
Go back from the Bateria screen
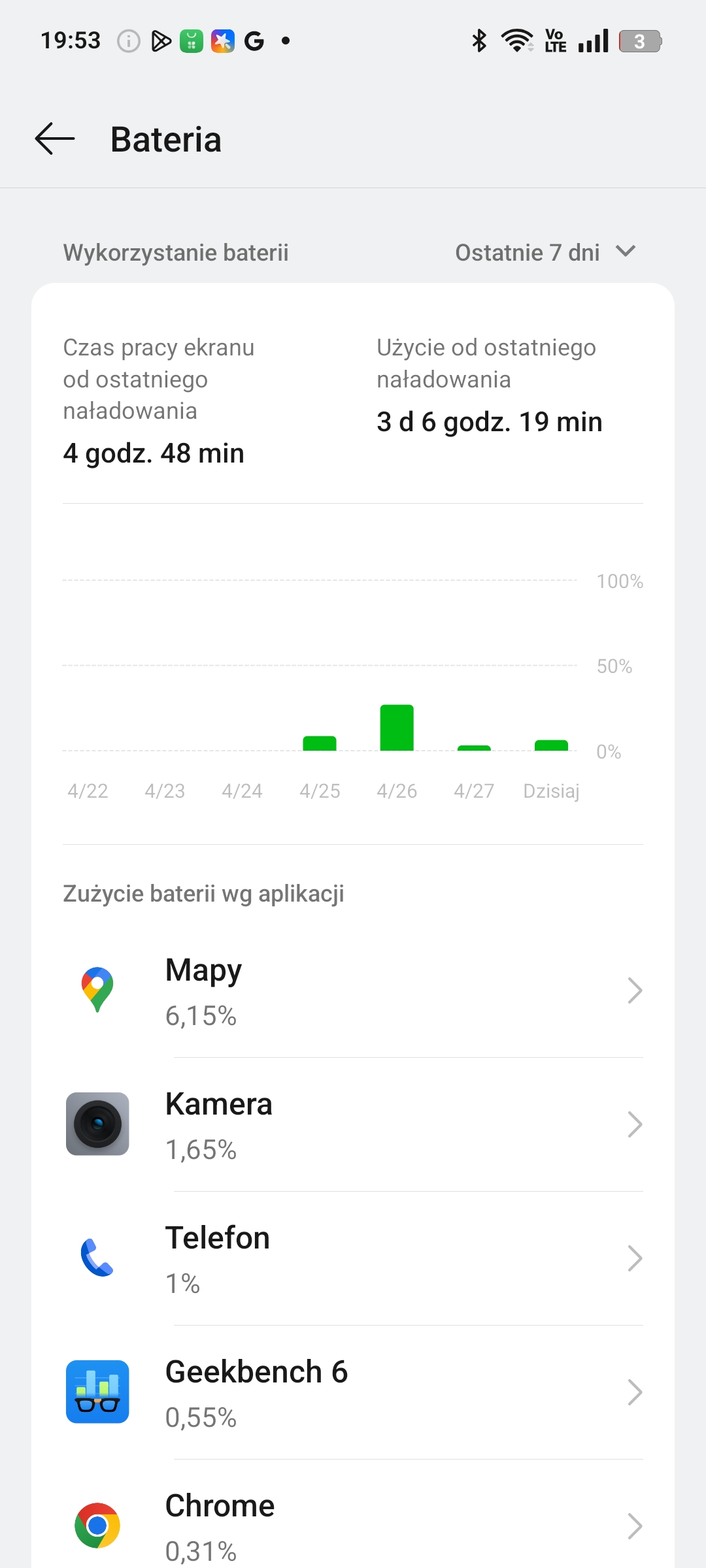pyautogui.click(x=55, y=139)
